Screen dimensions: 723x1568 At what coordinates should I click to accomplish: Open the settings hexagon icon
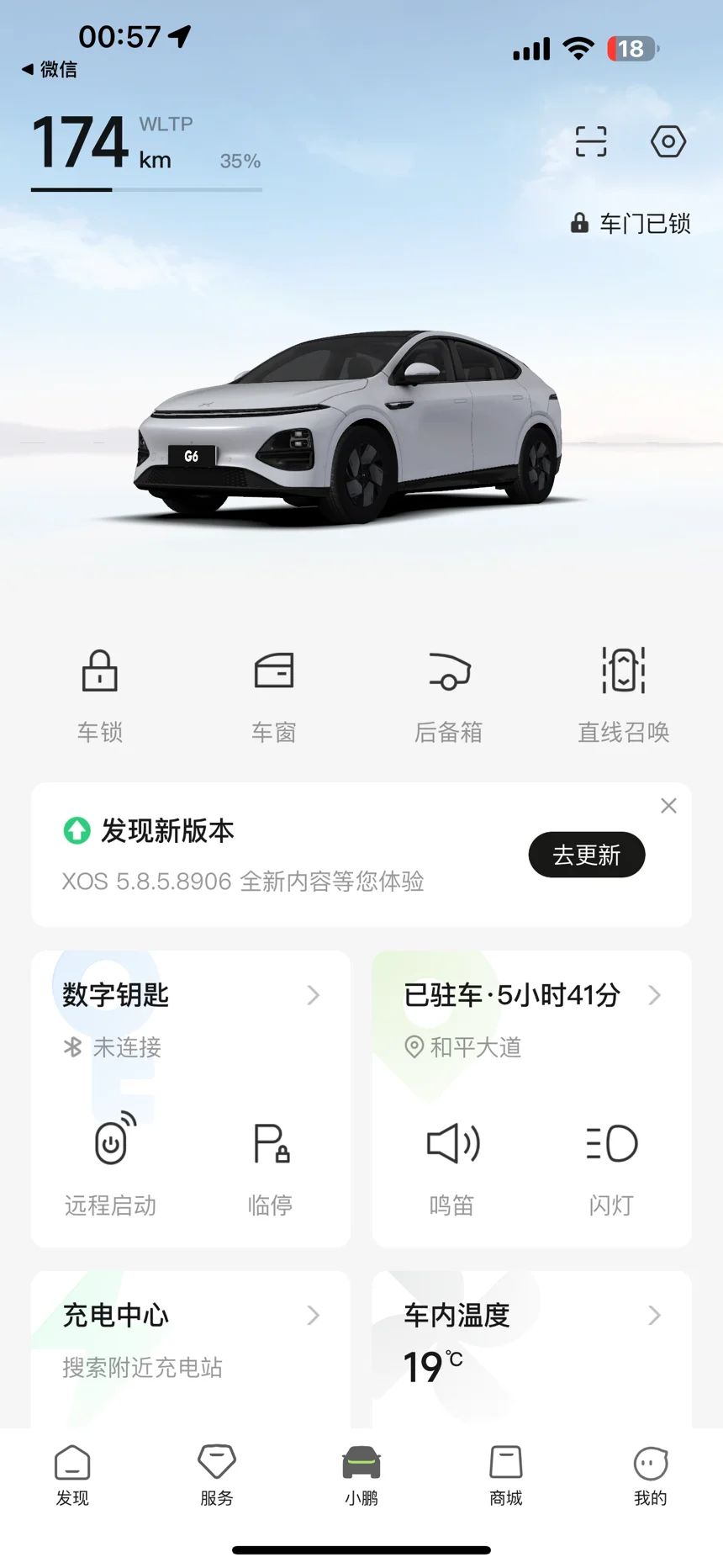coord(668,141)
